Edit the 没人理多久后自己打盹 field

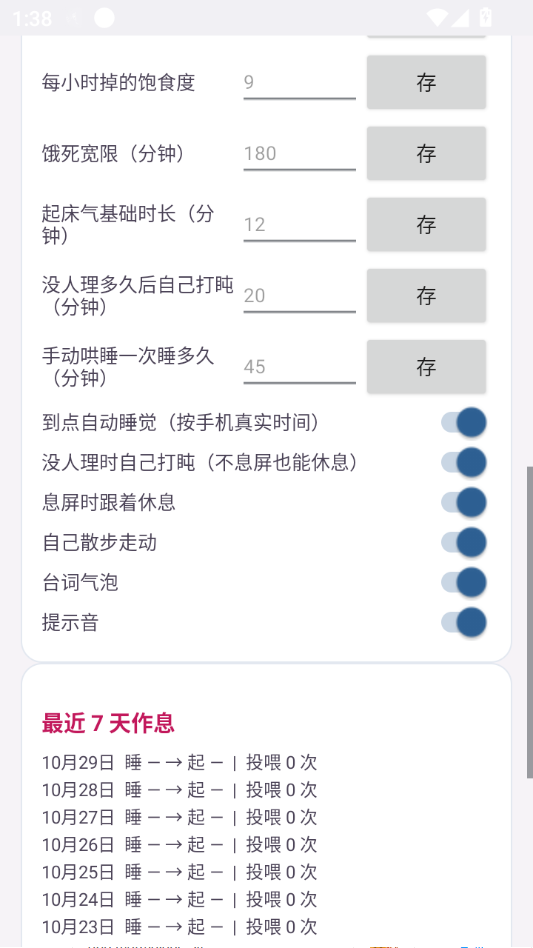[299, 296]
